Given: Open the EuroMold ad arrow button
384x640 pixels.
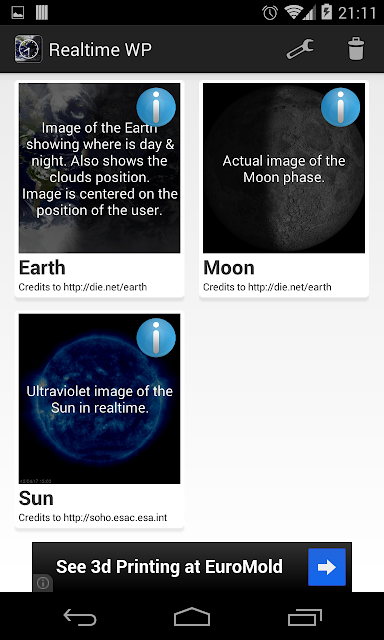Looking at the screenshot, I should [326, 567].
